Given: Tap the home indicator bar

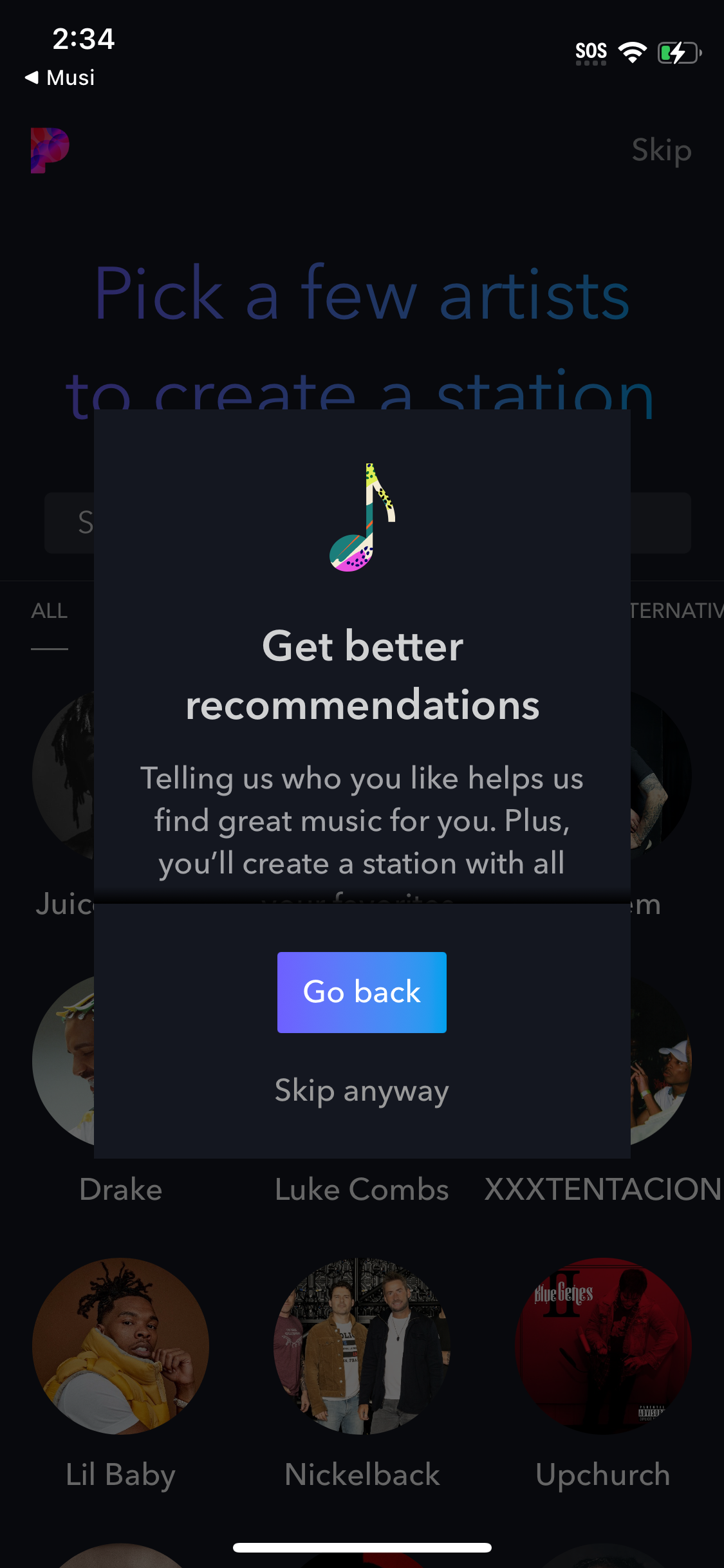Looking at the screenshot, I should [362, 1547].
